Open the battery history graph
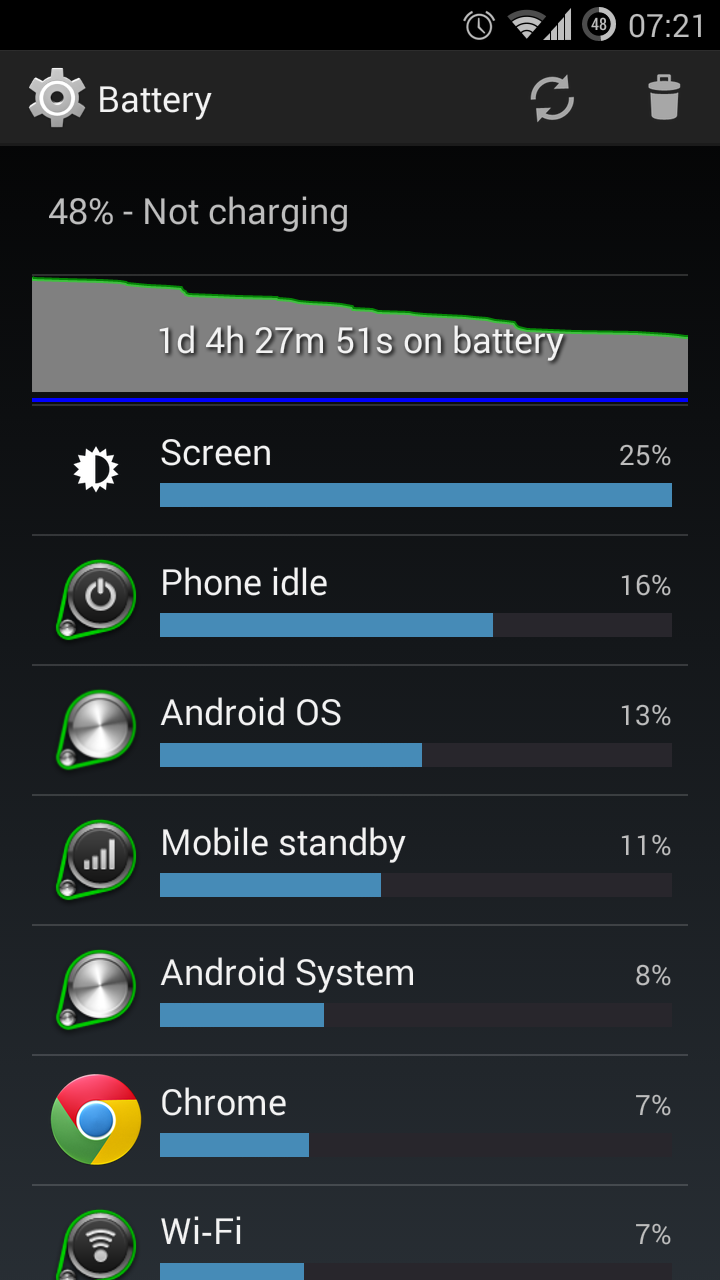The width and height of the screenshot is (720, 1280). [x=360, y=338]
